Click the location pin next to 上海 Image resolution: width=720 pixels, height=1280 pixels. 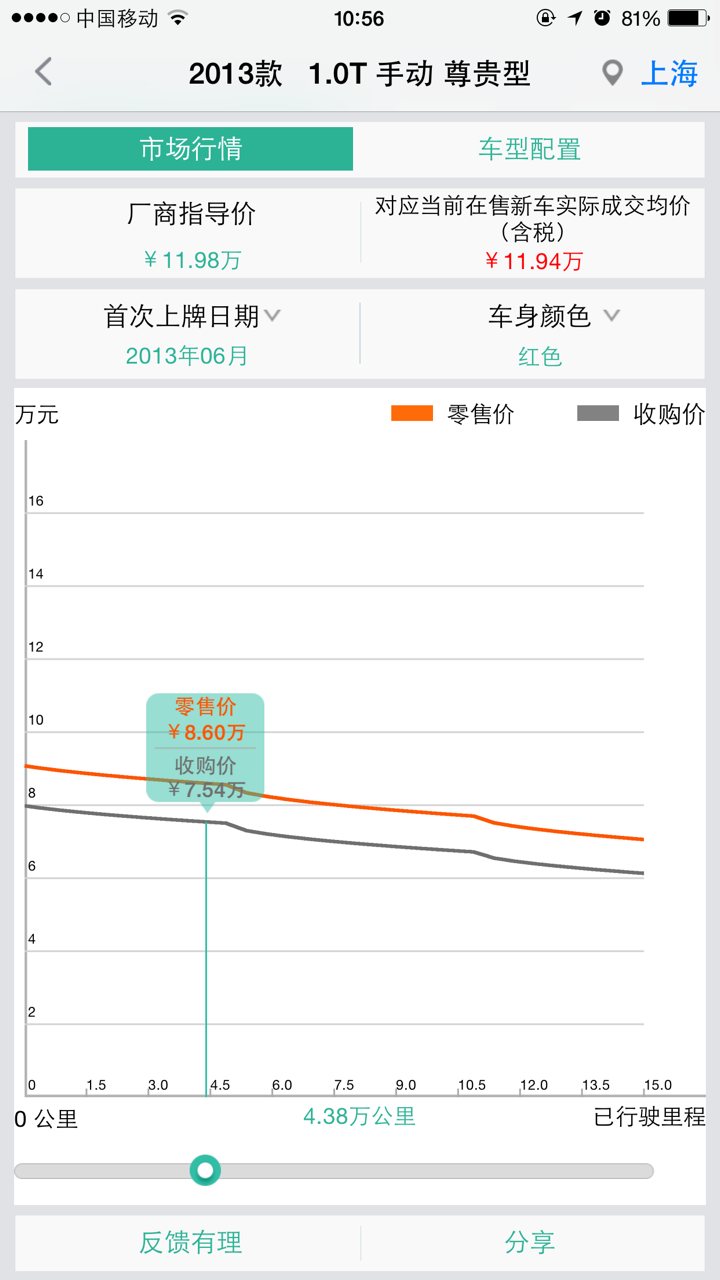pos(611,73)
